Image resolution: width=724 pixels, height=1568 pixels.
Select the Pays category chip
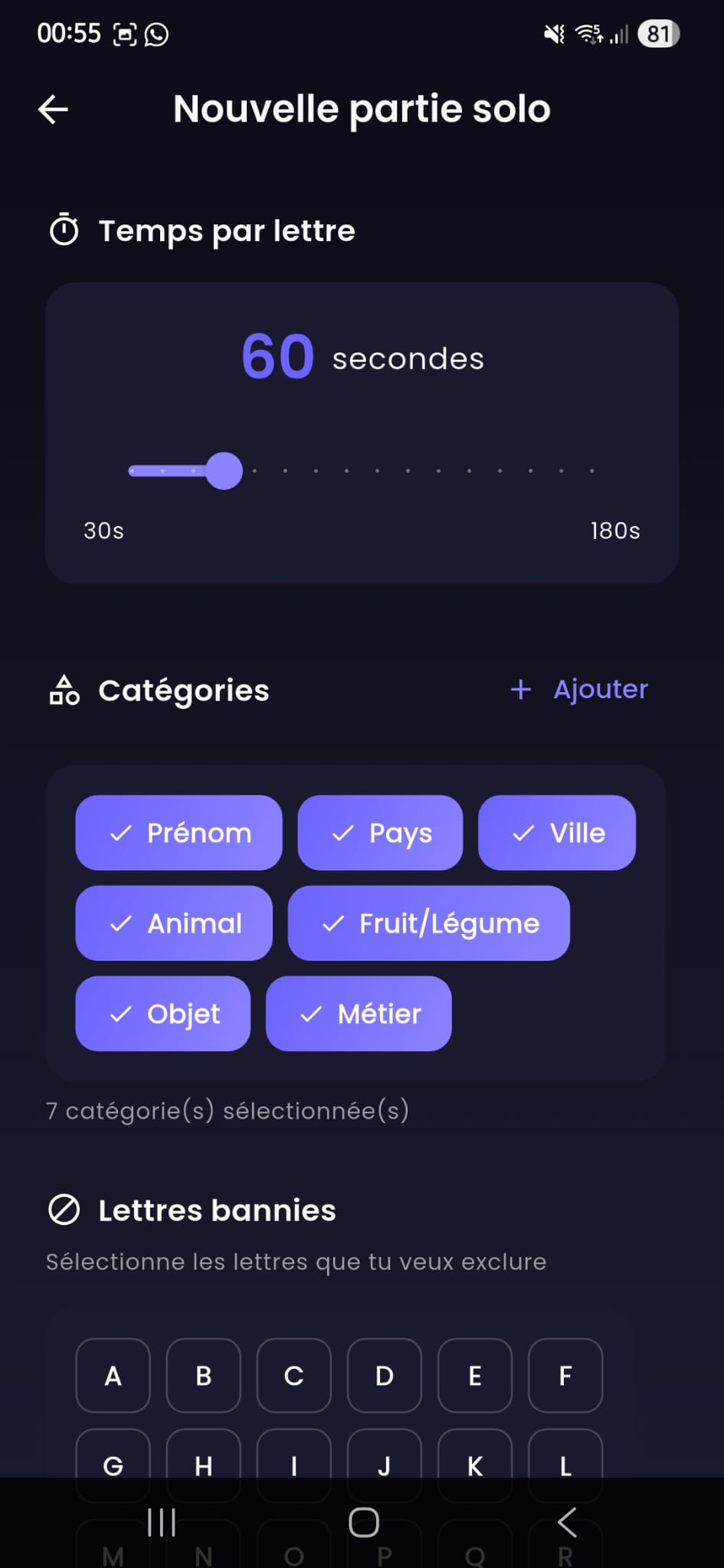(380, 833)
